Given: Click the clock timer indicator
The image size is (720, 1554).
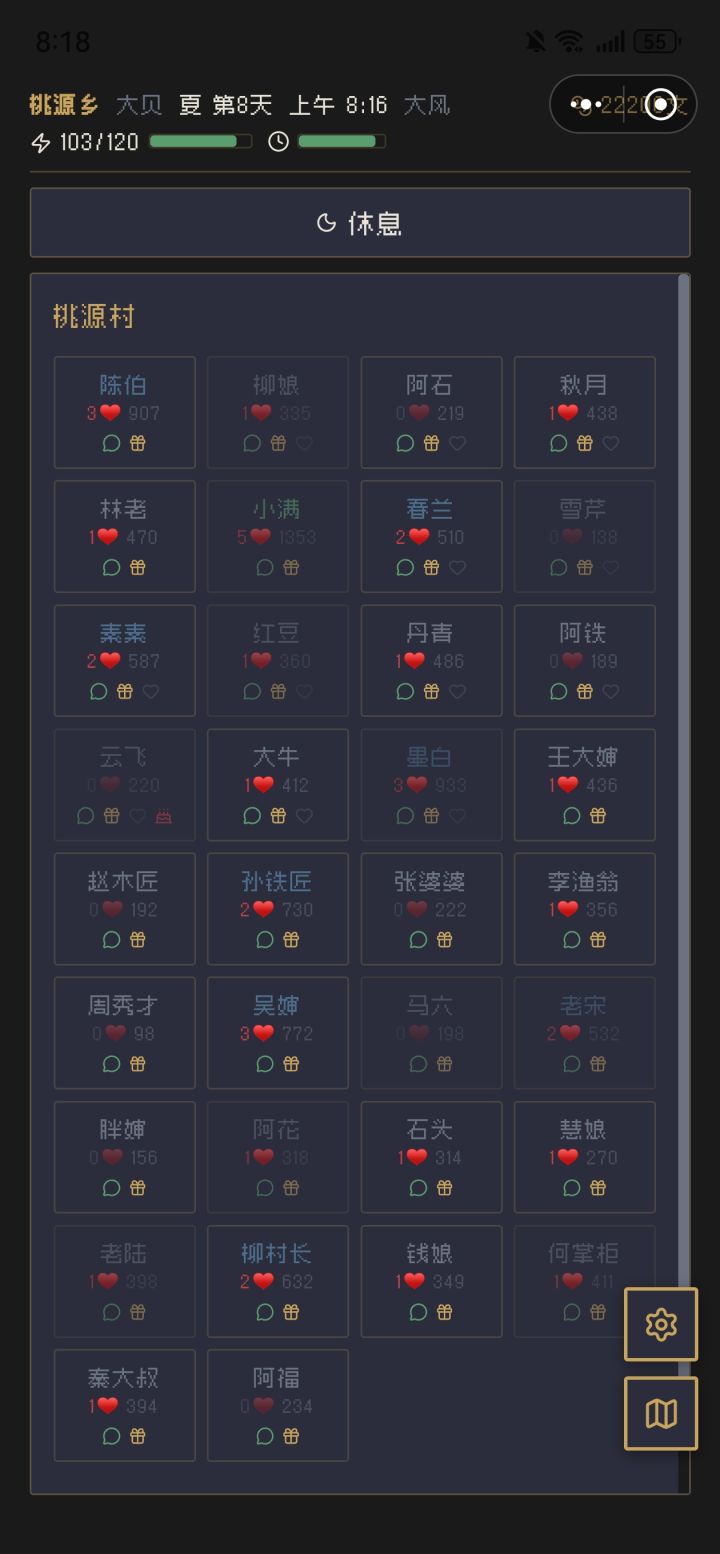Looking at the screenshot, I should 278,141.
